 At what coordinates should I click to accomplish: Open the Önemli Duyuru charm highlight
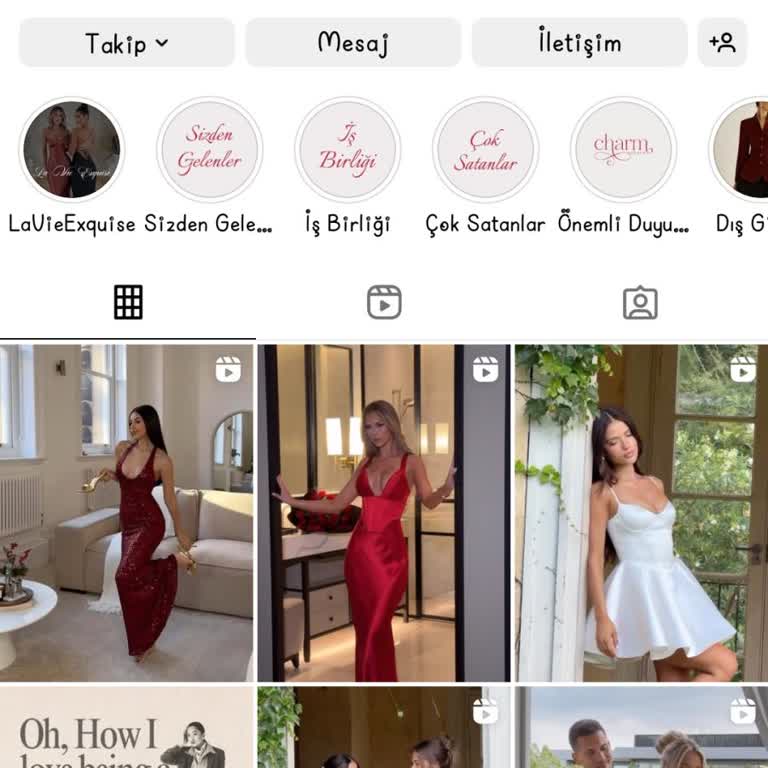623,150
